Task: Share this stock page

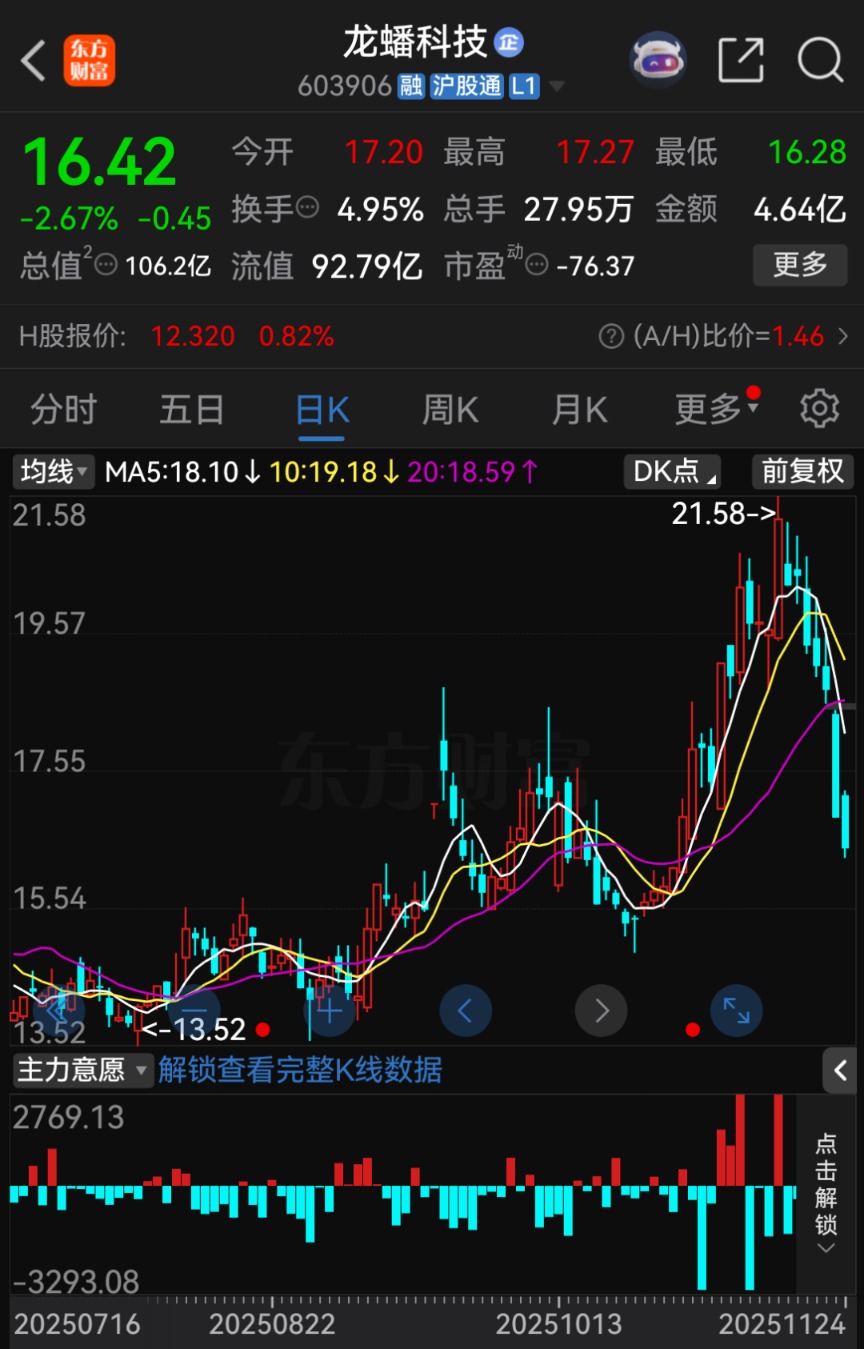Action: [x=740, y=60]
